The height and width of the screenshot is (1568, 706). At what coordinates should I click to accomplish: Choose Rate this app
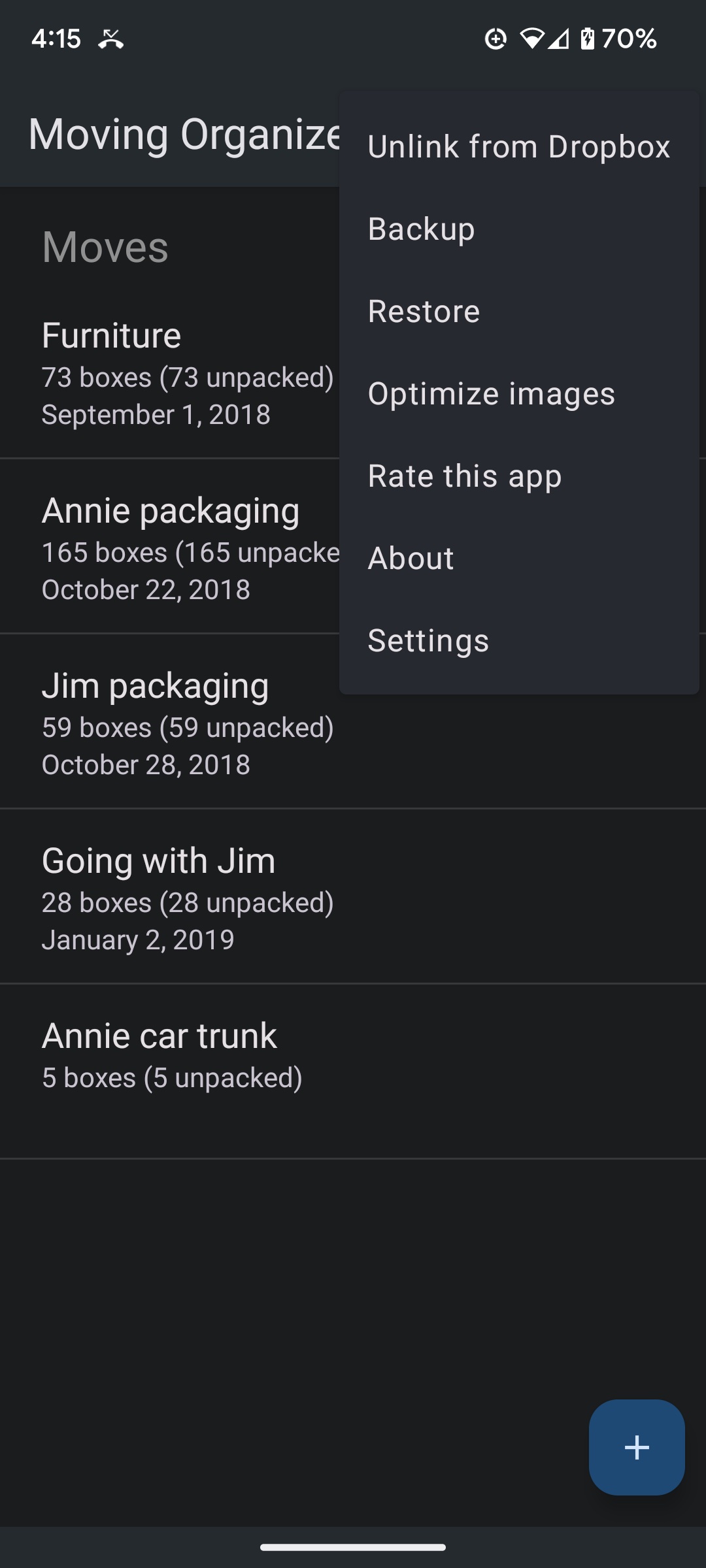point(519,476)
